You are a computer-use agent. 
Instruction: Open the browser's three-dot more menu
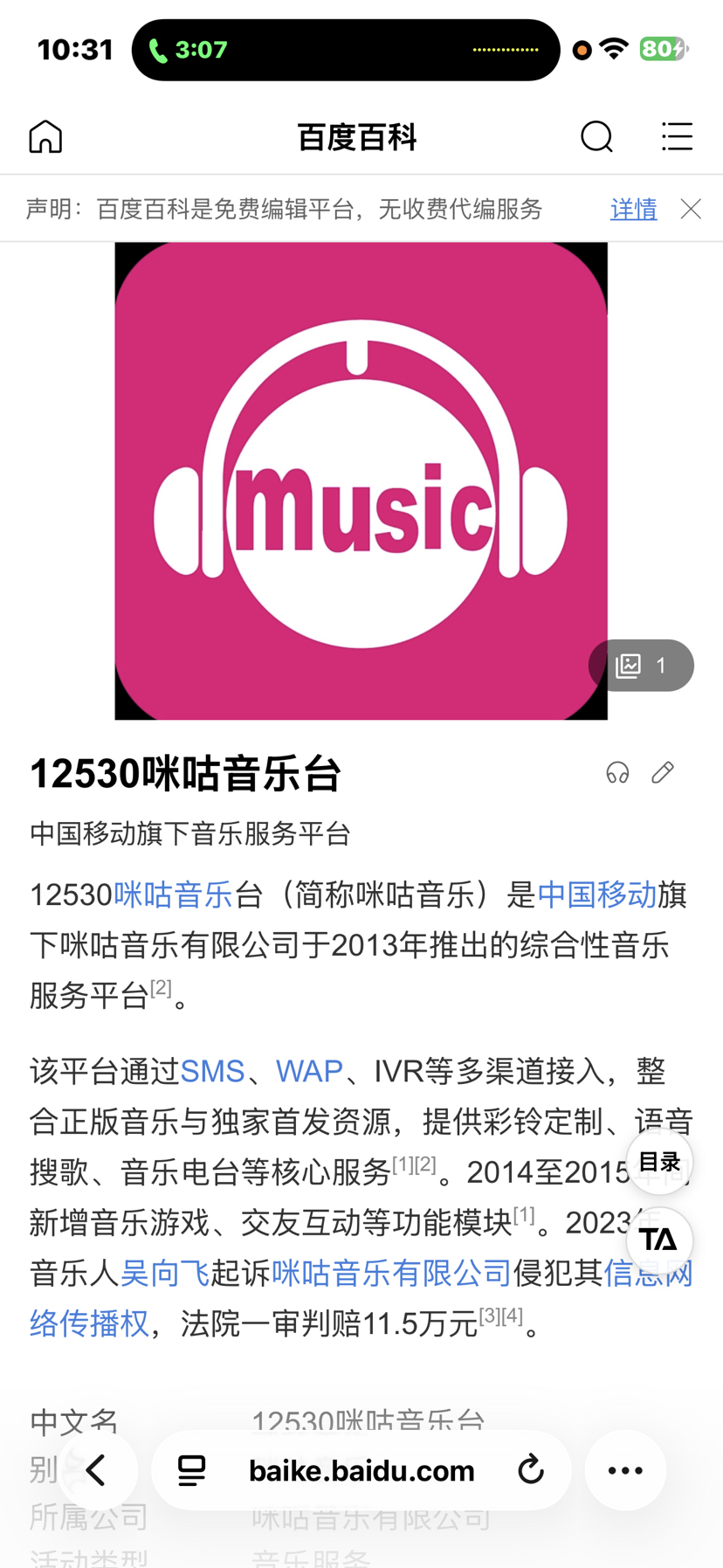(x=625, y=1470)
